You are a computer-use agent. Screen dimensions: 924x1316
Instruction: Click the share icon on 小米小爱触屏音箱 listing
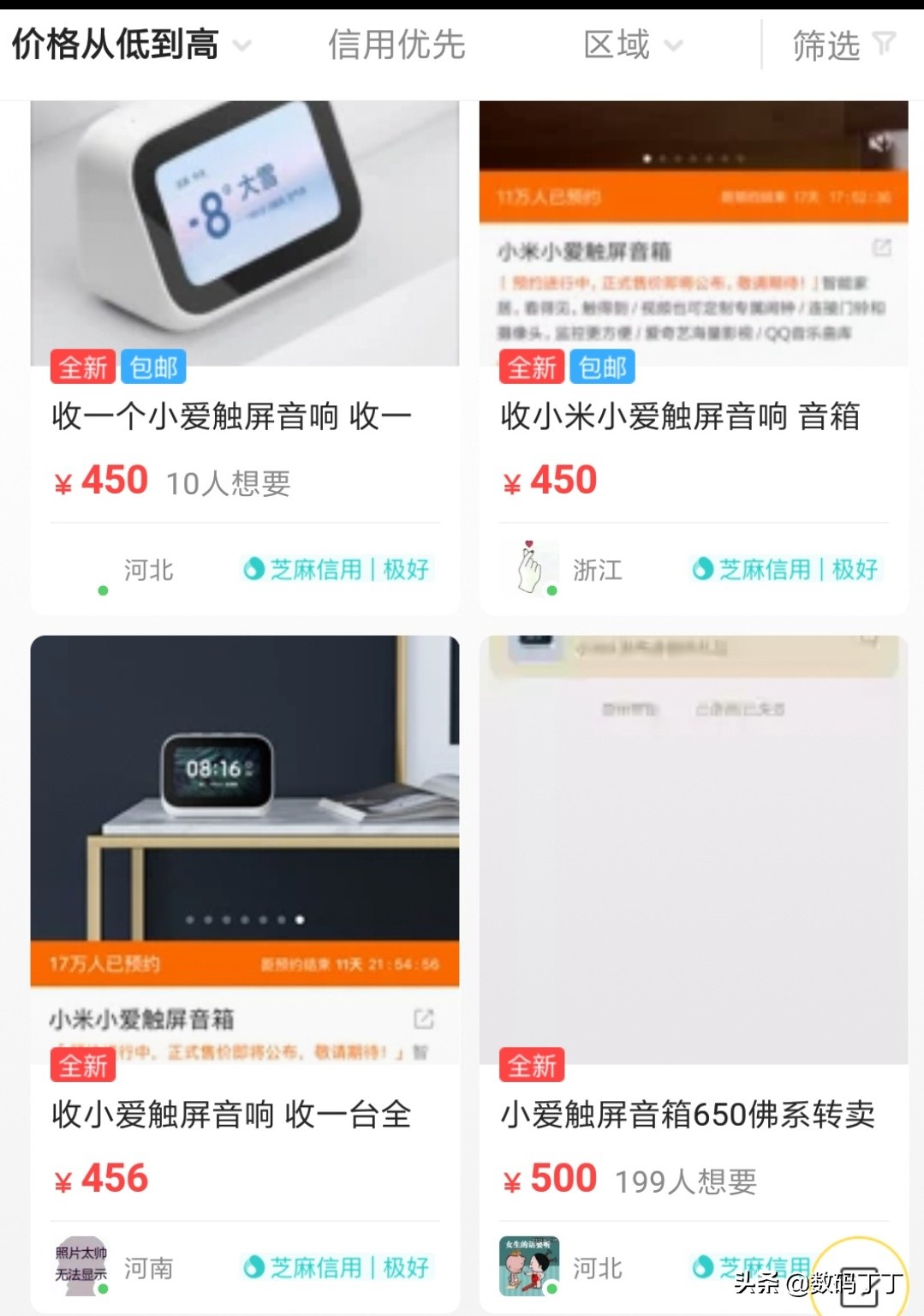pyautogui.click(x=882, y=249)
